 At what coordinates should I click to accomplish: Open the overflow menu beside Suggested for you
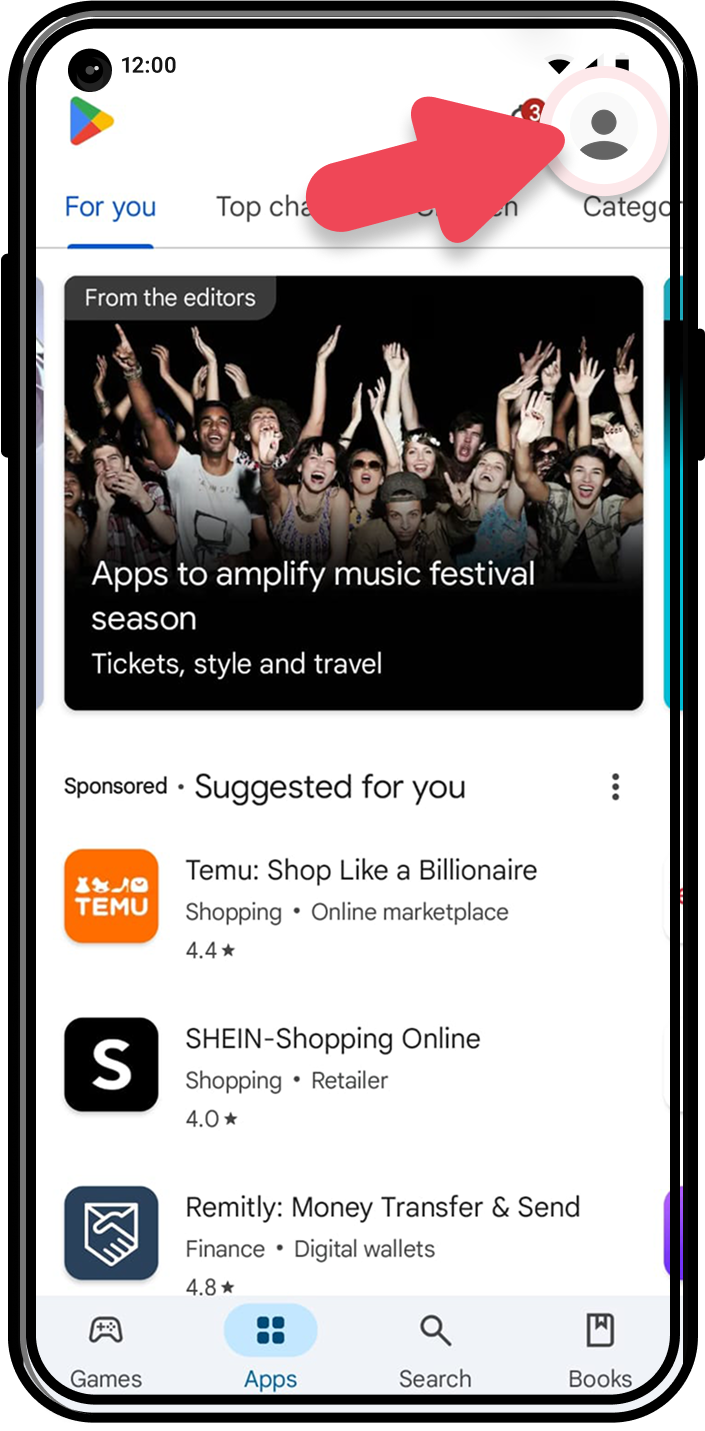coord(615,787)
